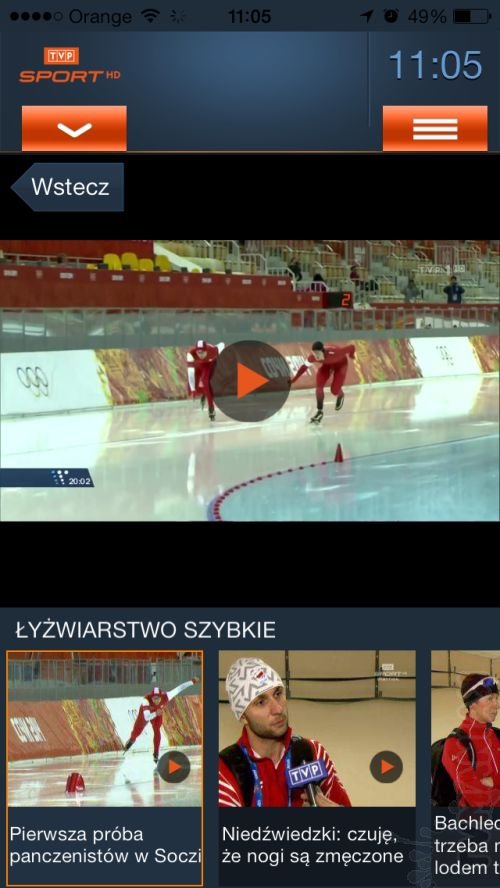Open the hamburger menu button
The image size is (500, 888).
click(x=435, y=129)
